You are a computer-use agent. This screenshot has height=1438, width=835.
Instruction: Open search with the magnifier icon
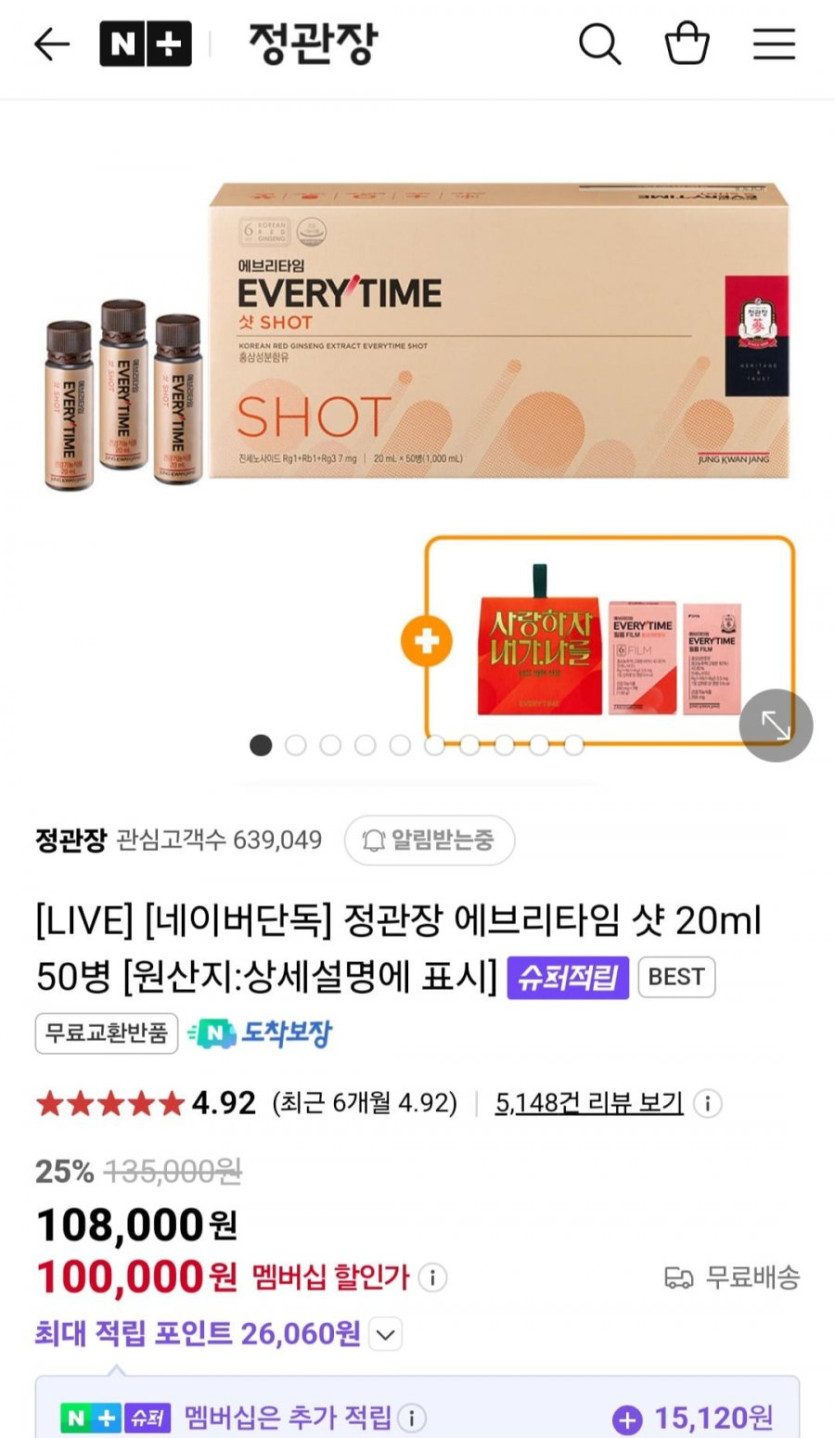point(600,44)
